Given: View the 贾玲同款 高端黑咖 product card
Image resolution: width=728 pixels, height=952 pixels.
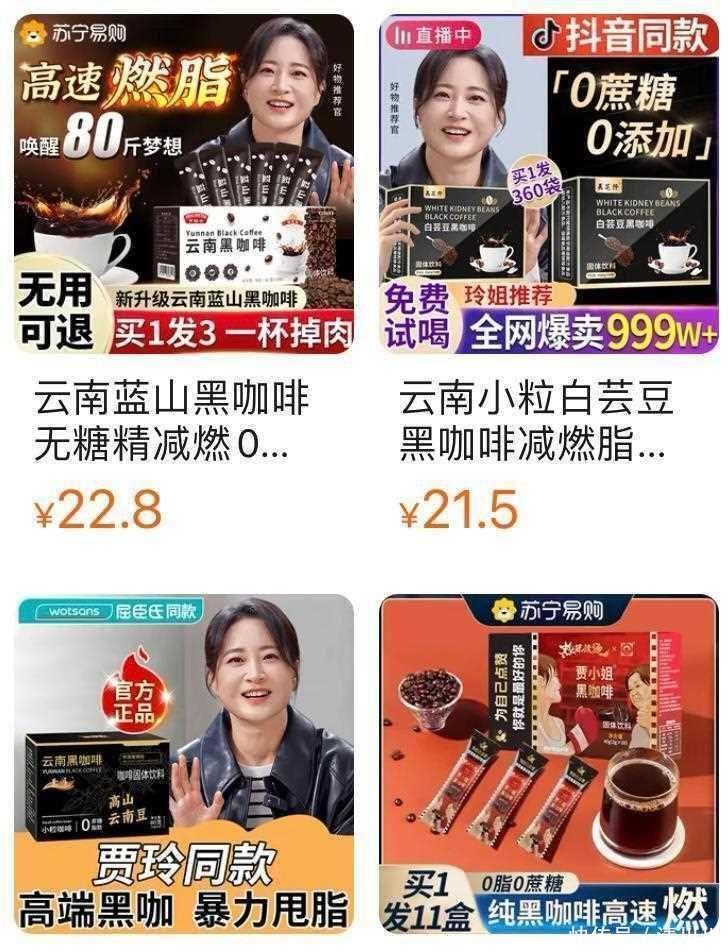Looking at the screenshot, I should click(x=184, y=764).
